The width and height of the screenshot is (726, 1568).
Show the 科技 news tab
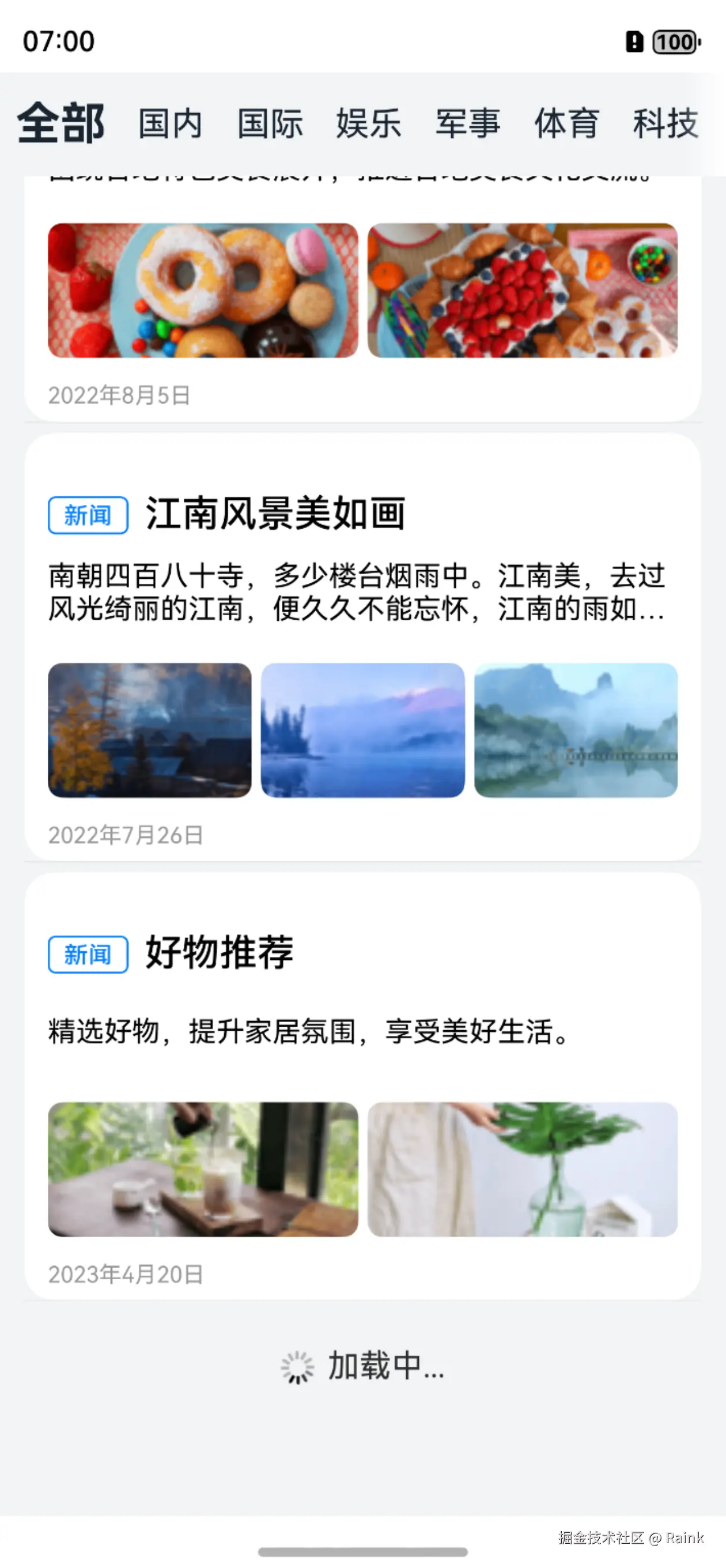click(x=665, y=123)
